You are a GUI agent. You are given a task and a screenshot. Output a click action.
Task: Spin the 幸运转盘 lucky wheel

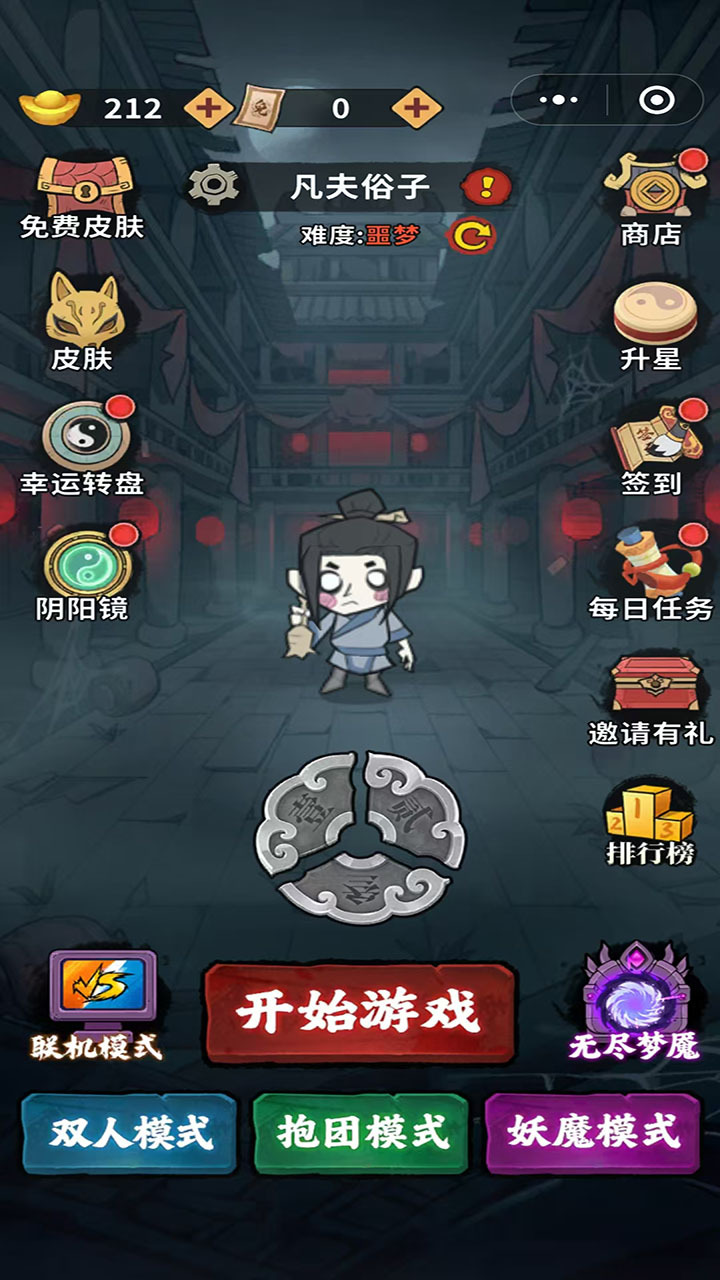pos(81,448)
